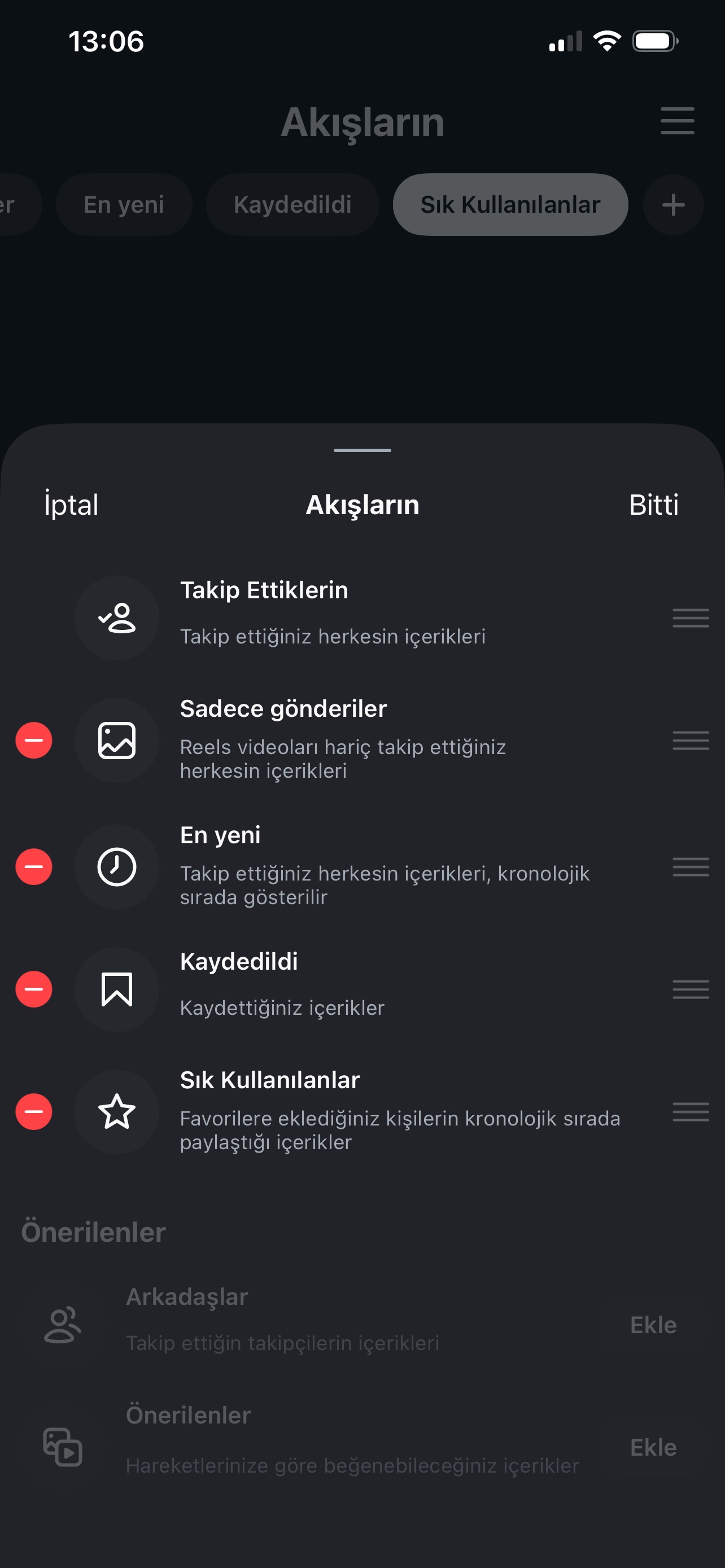This screenshot has width=725, height=1568.
Task: Remove the Kaydedildi feed
Action: pyautogui.click(x=33, y=989)
